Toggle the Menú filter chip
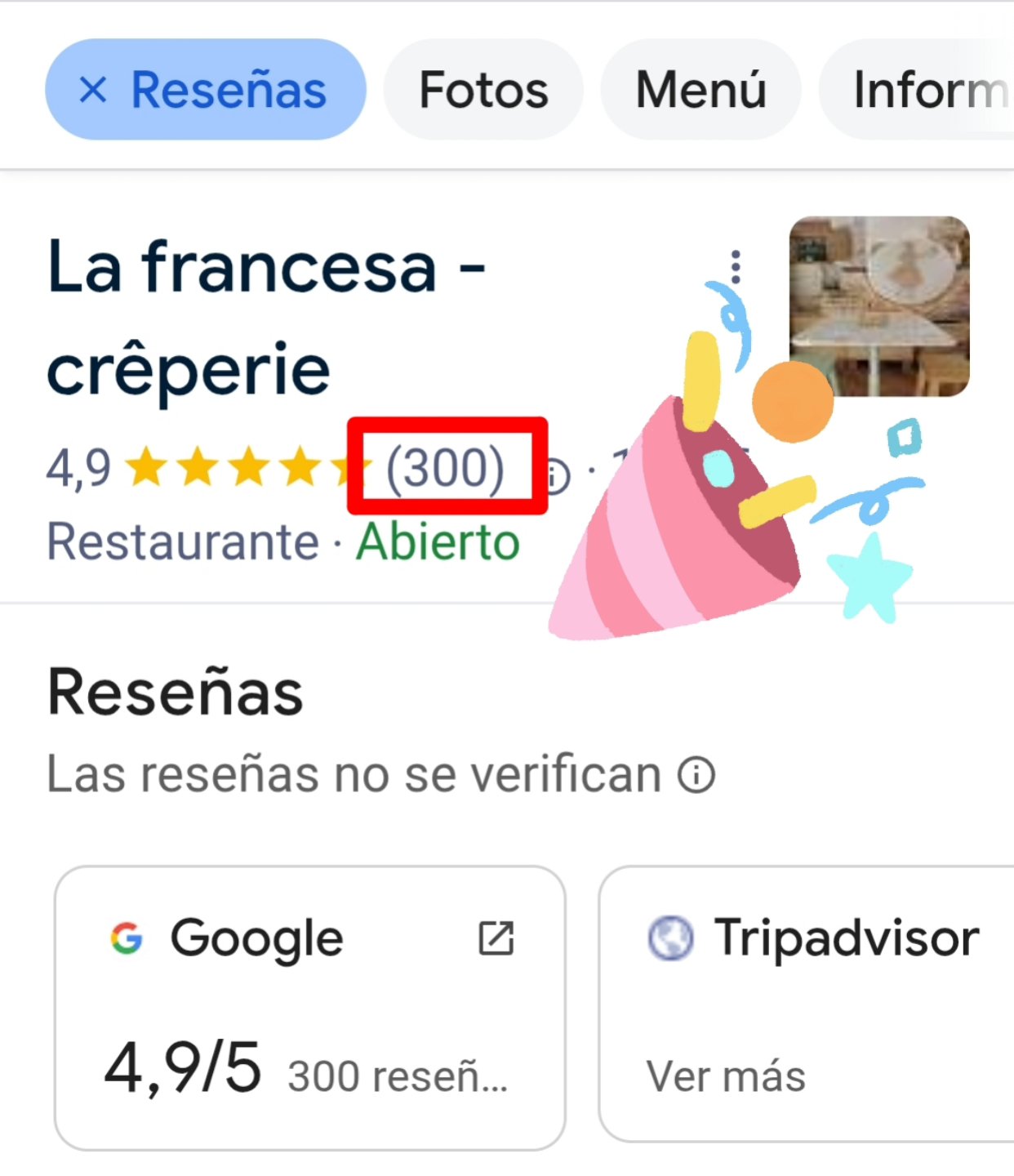Image resolution: width=1014 pixels, height=1176 pixels. click(701, 90)
